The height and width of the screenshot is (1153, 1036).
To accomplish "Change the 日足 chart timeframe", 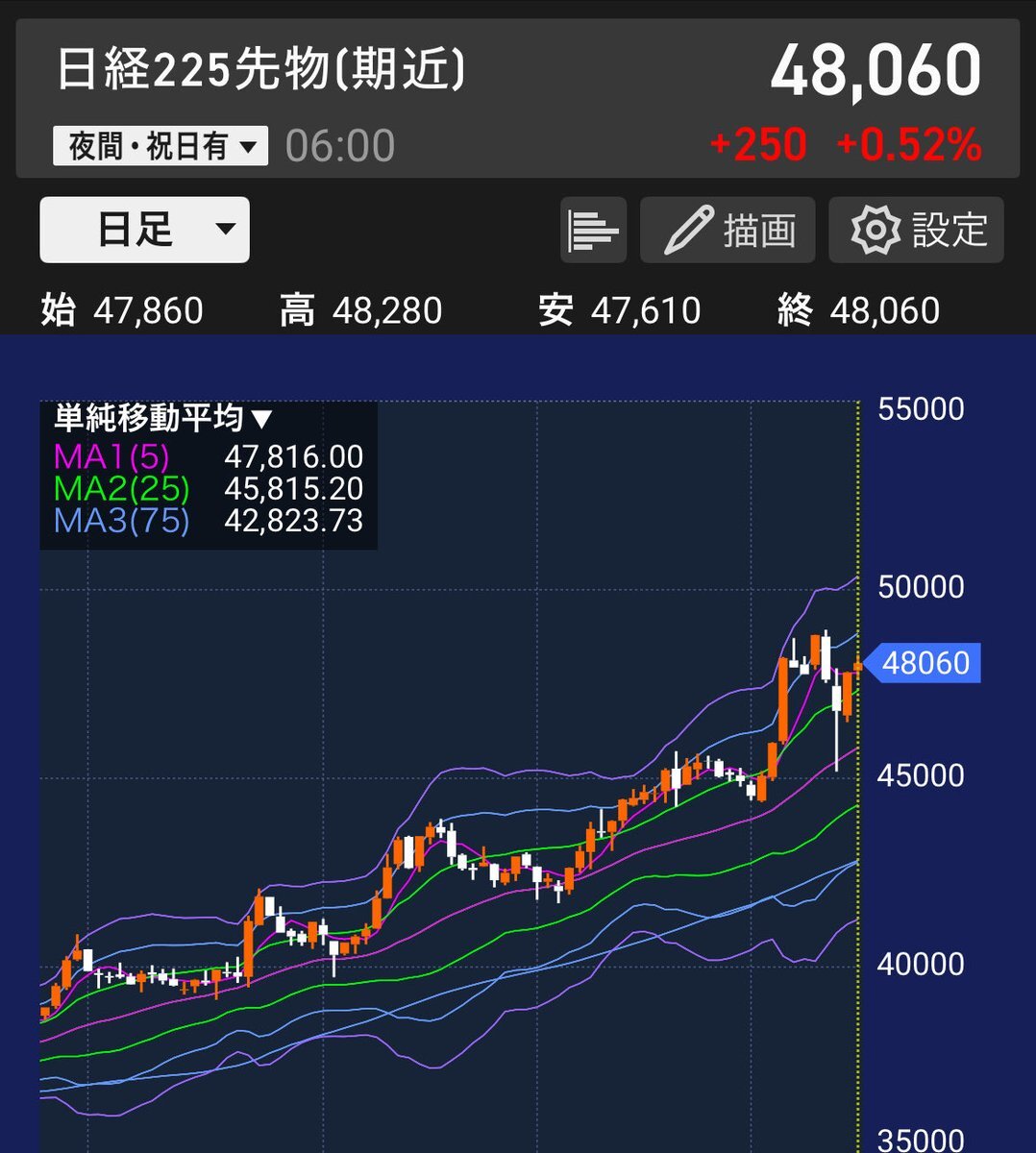I will click(144, 230).
